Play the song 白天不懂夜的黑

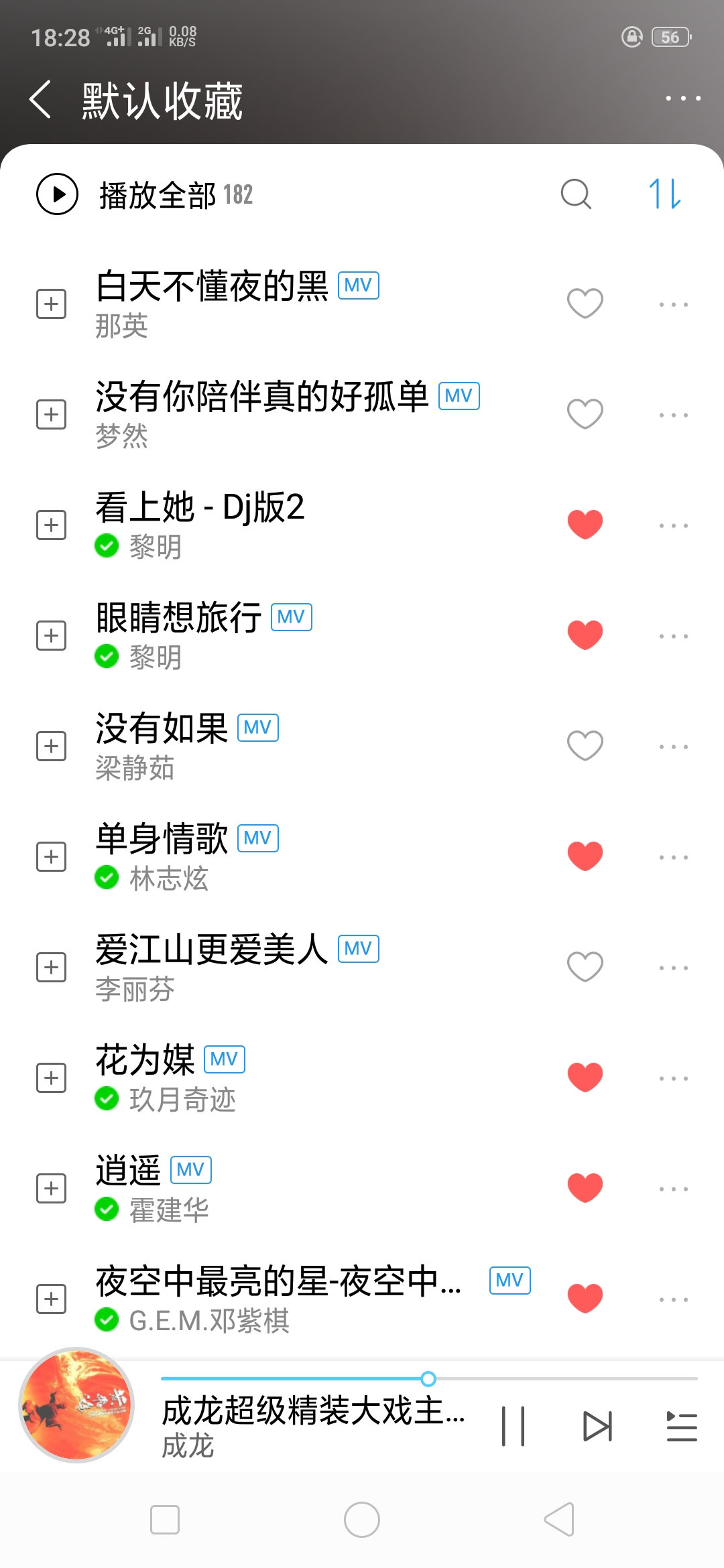pyautogui.click(x=212, y=287)
